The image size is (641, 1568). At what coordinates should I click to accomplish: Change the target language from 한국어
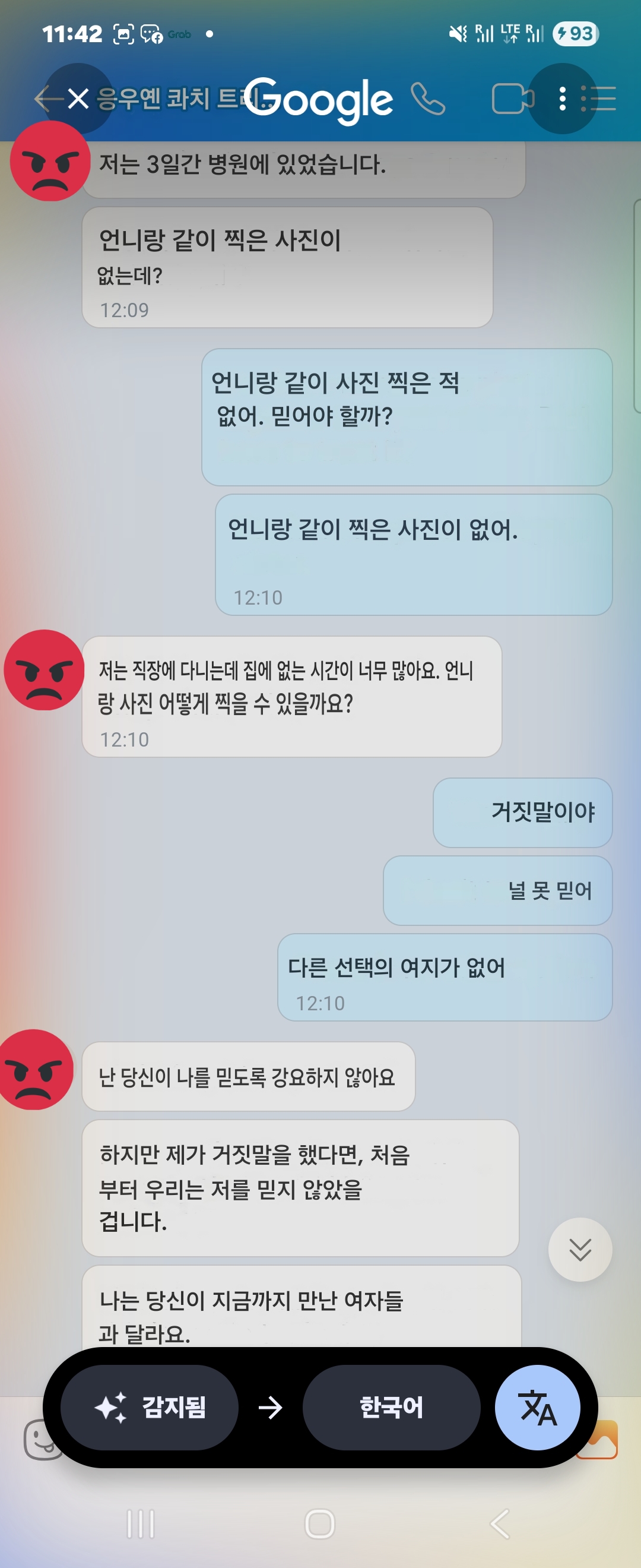coord(391,1407)
